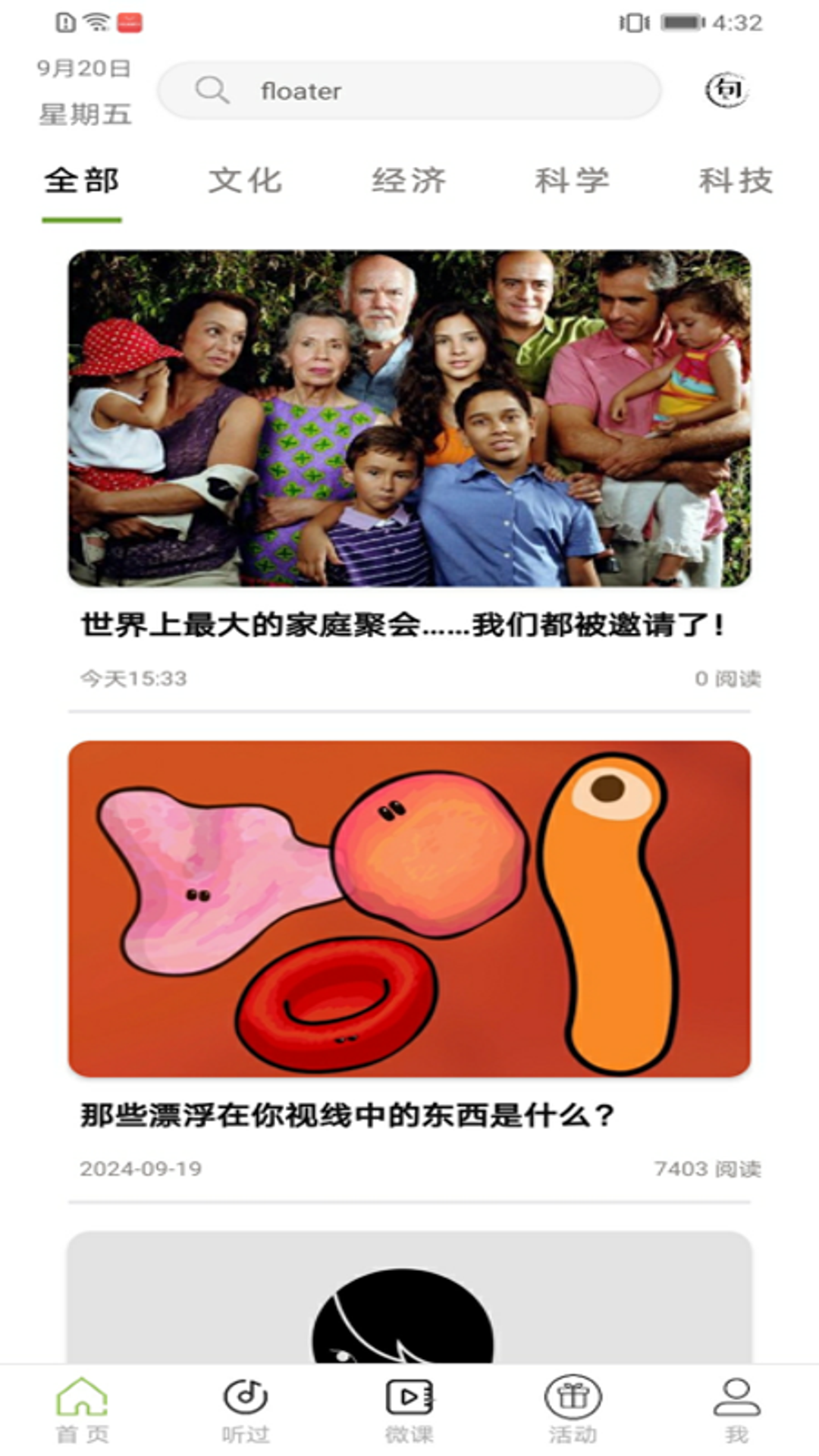Go to the 首页 home tab
Screen dimensions: 819x1456
pyautogui.click(x=82, y=1409)
